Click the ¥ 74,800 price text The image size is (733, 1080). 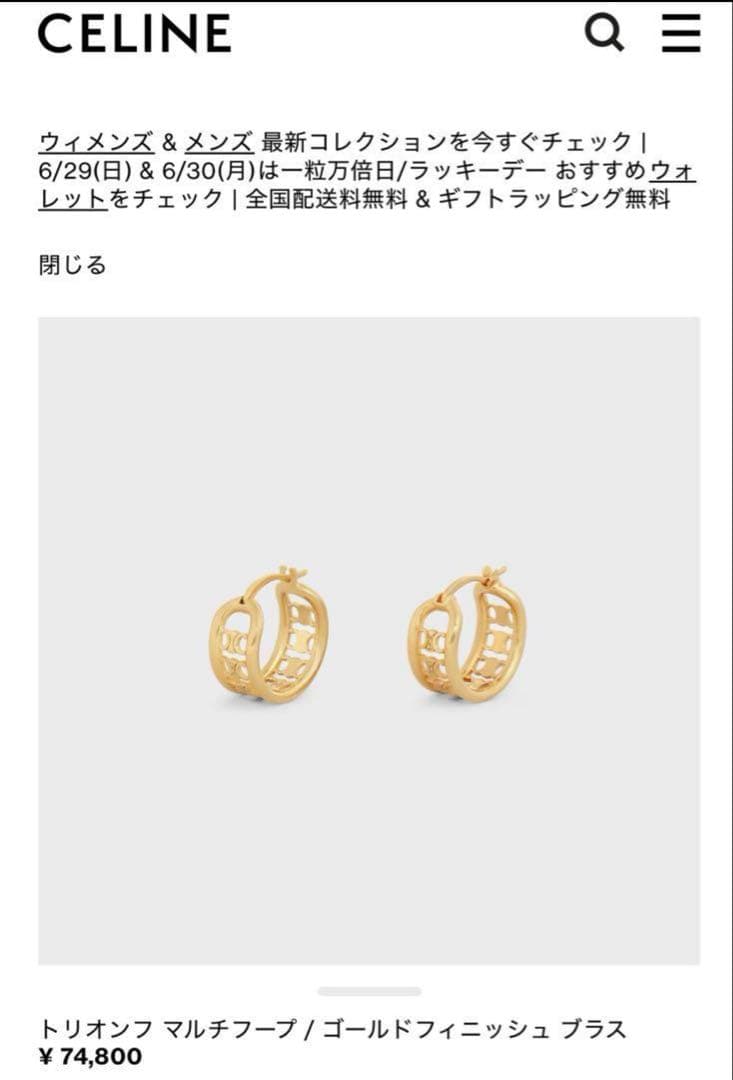(85, 1058)
